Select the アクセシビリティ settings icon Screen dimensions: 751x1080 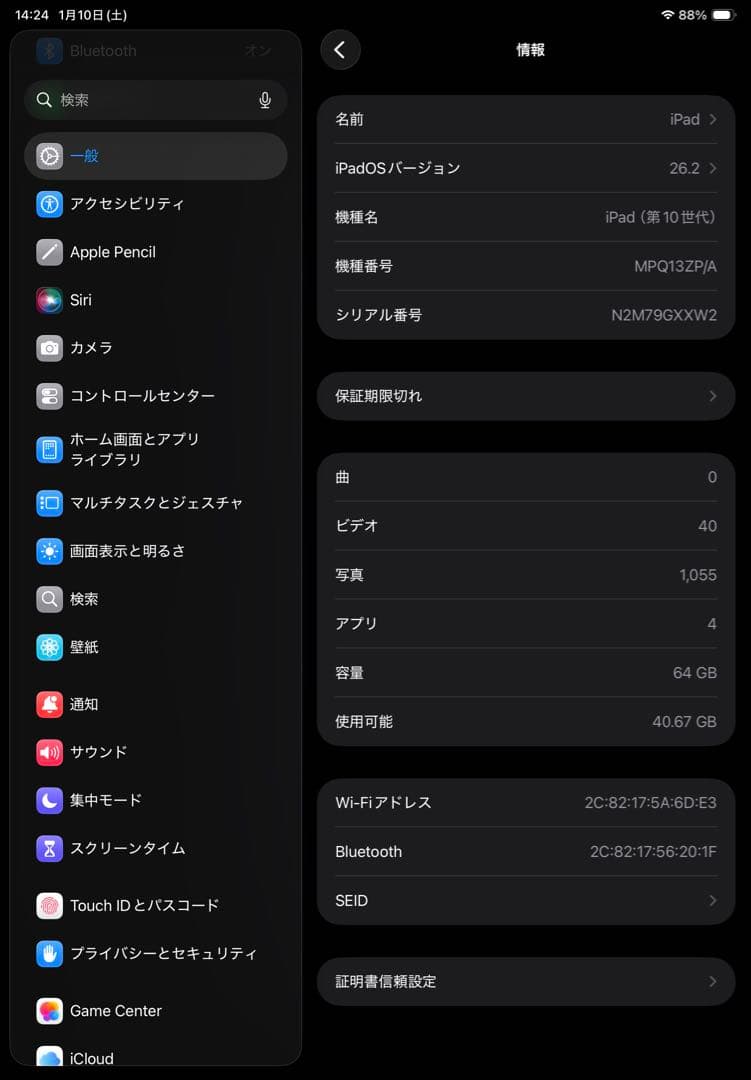pos(48,204)
